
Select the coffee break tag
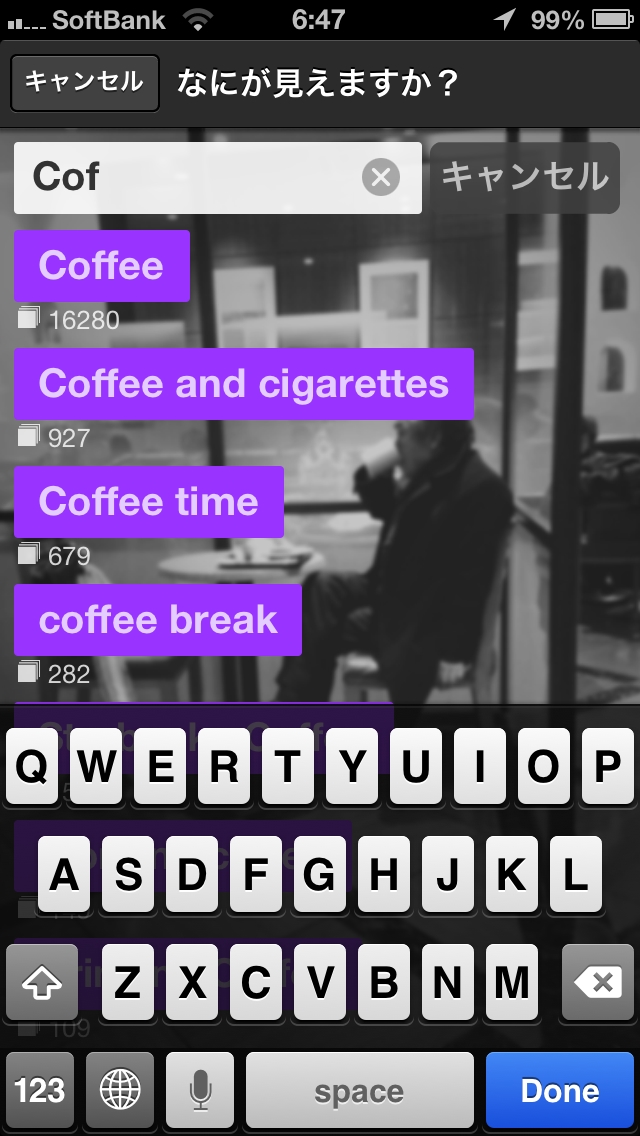click(157, 620)
